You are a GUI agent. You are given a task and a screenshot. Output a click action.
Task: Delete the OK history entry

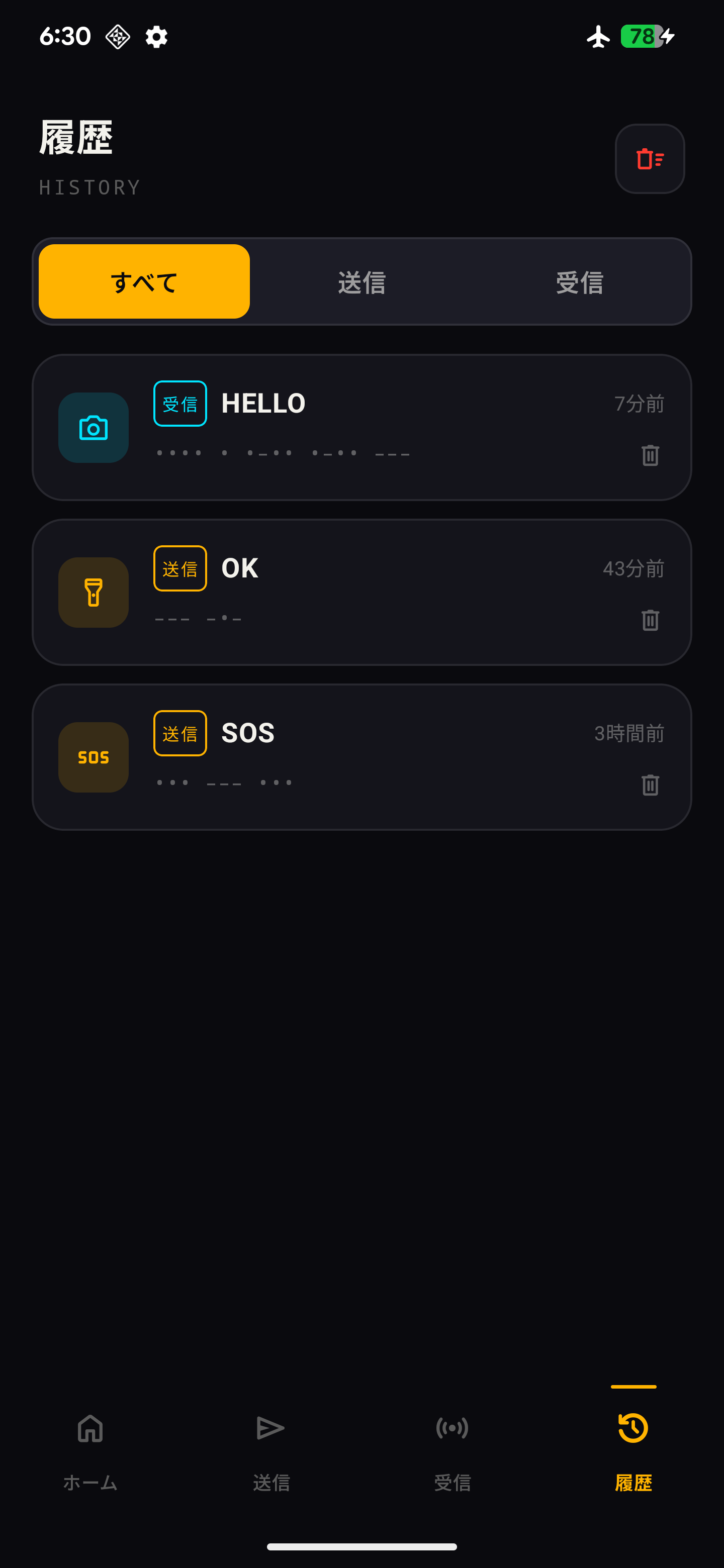(650, 620)
